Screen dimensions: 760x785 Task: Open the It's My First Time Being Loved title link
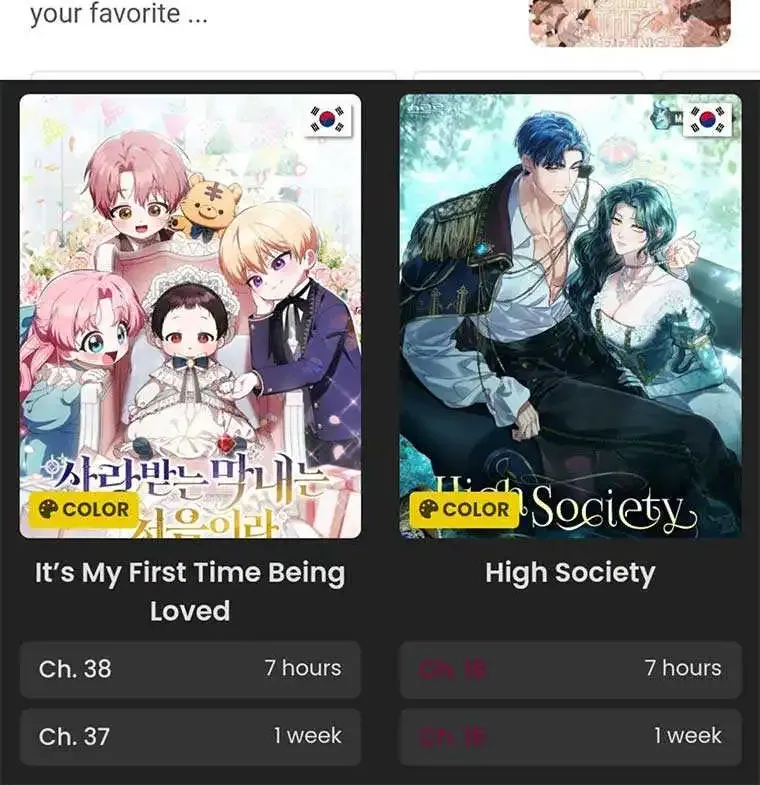pos(190,591)
